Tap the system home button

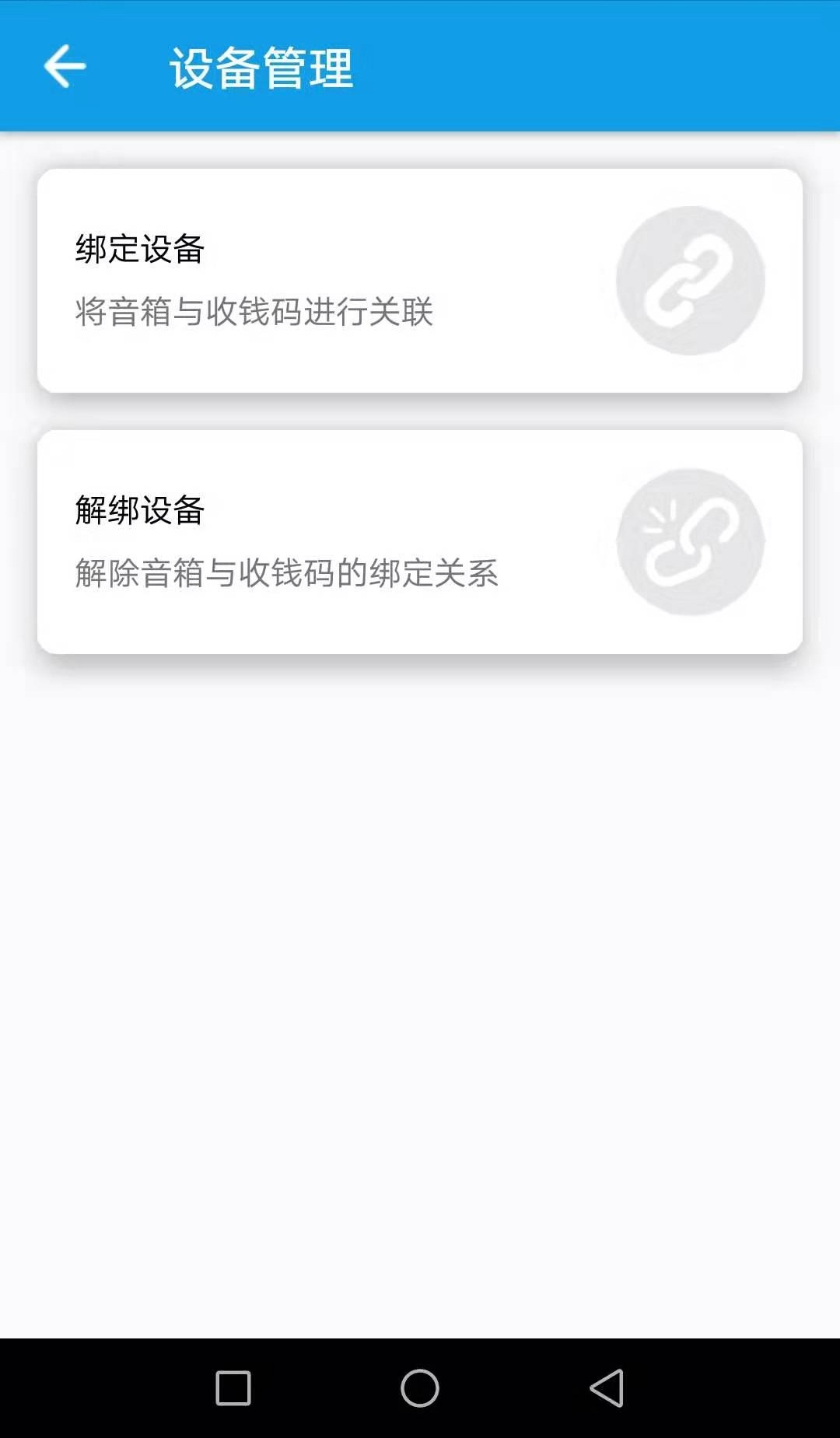coord(420,1388)
